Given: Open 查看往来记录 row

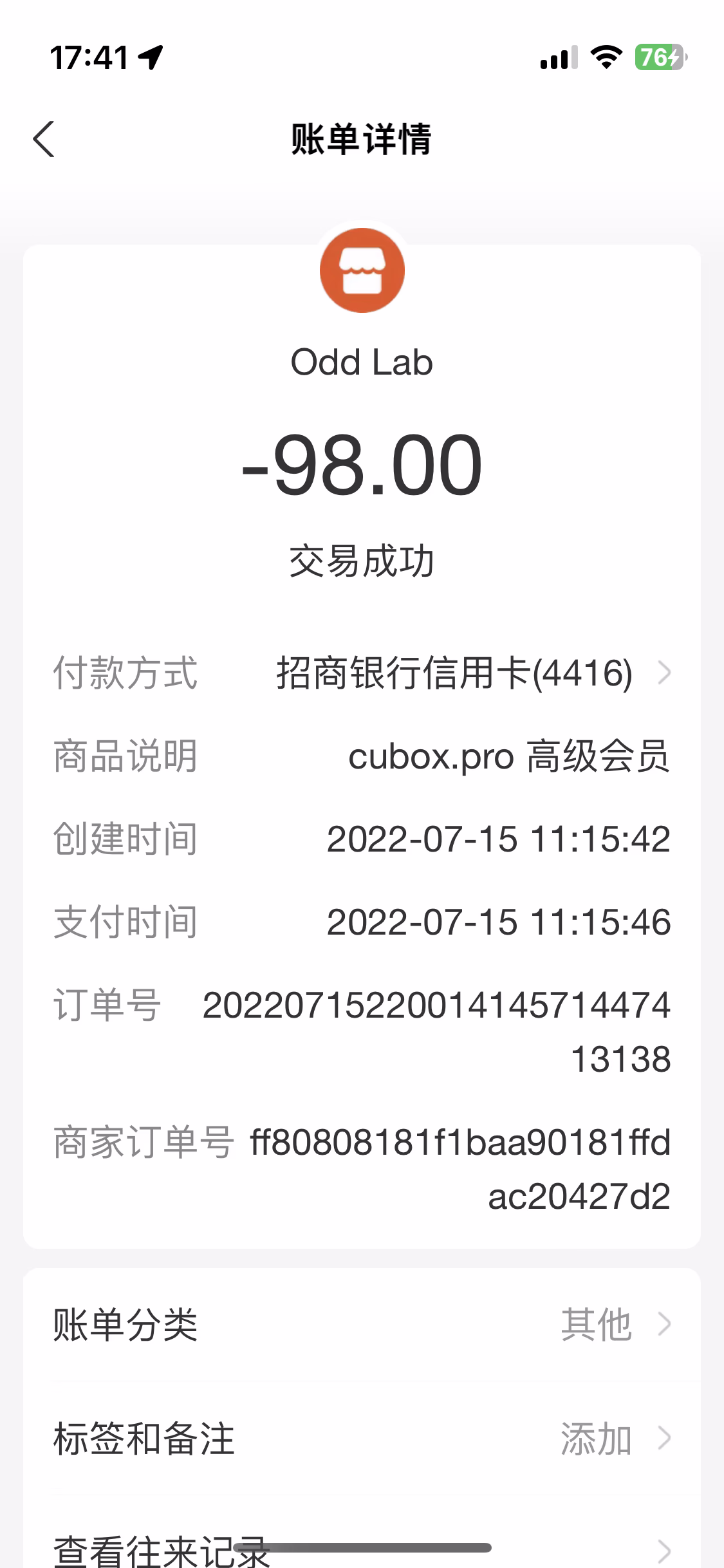Looking at the screenshot, I should 362,1548.
